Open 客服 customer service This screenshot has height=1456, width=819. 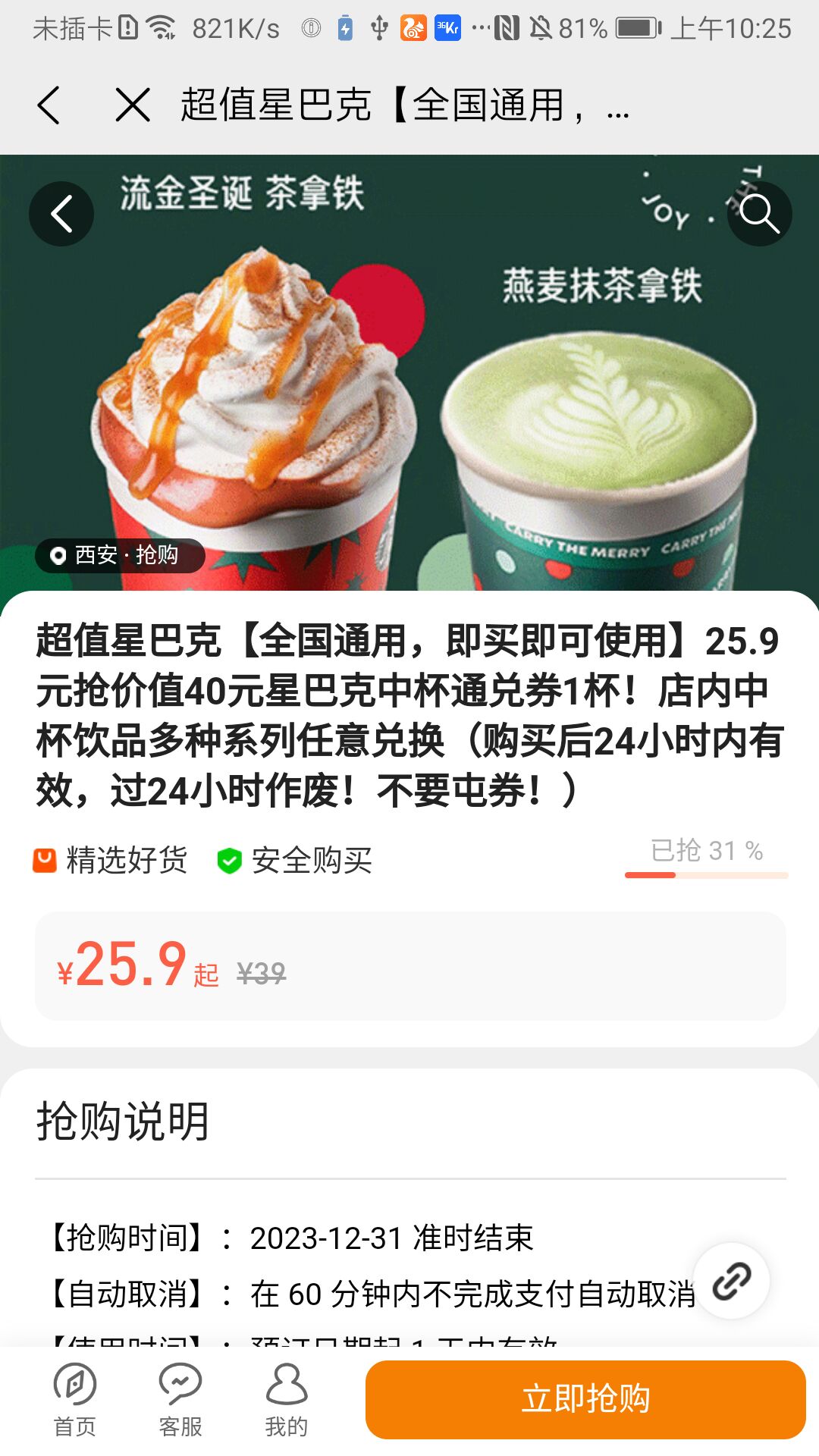pyautogui.click(x=180, y=1401)
